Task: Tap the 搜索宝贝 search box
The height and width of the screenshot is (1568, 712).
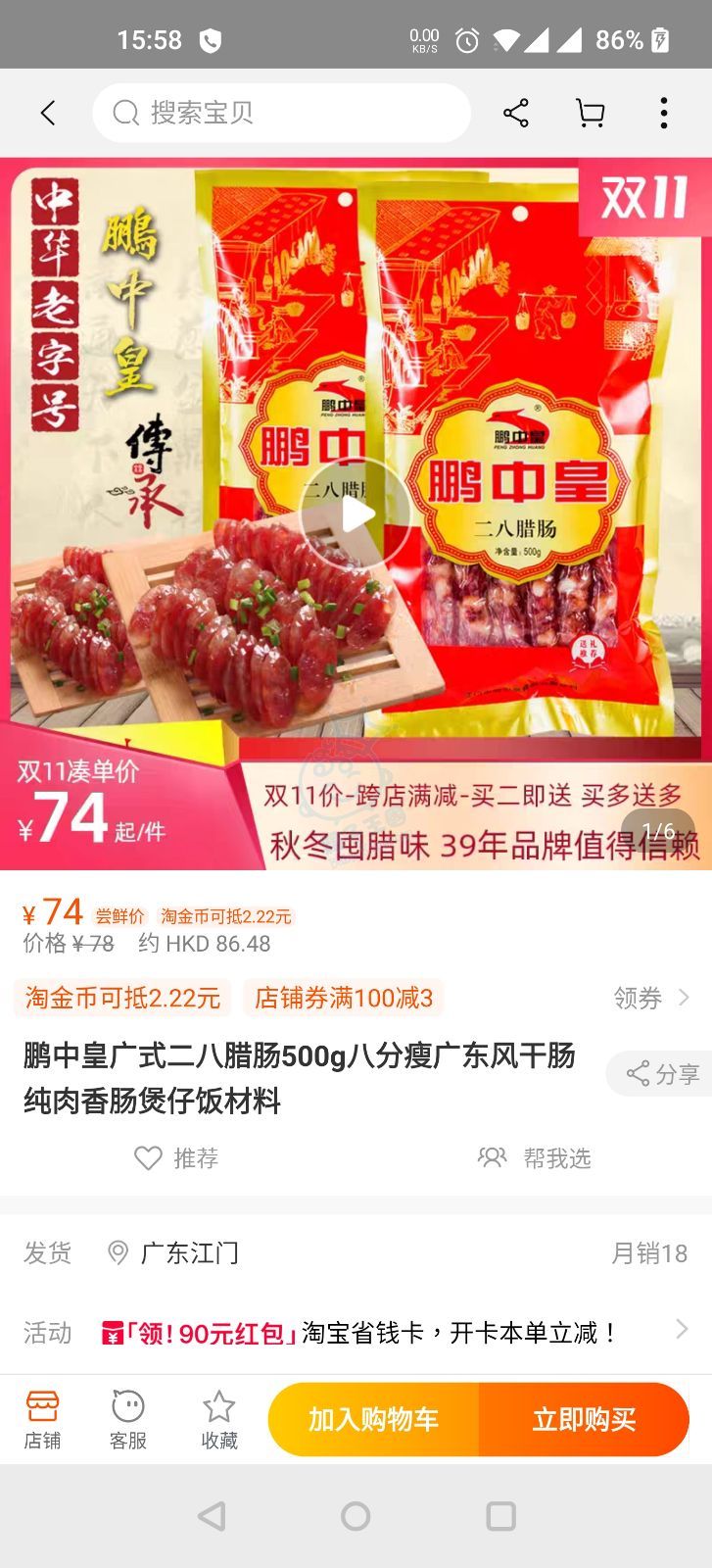Action: [x=282, y=114]
